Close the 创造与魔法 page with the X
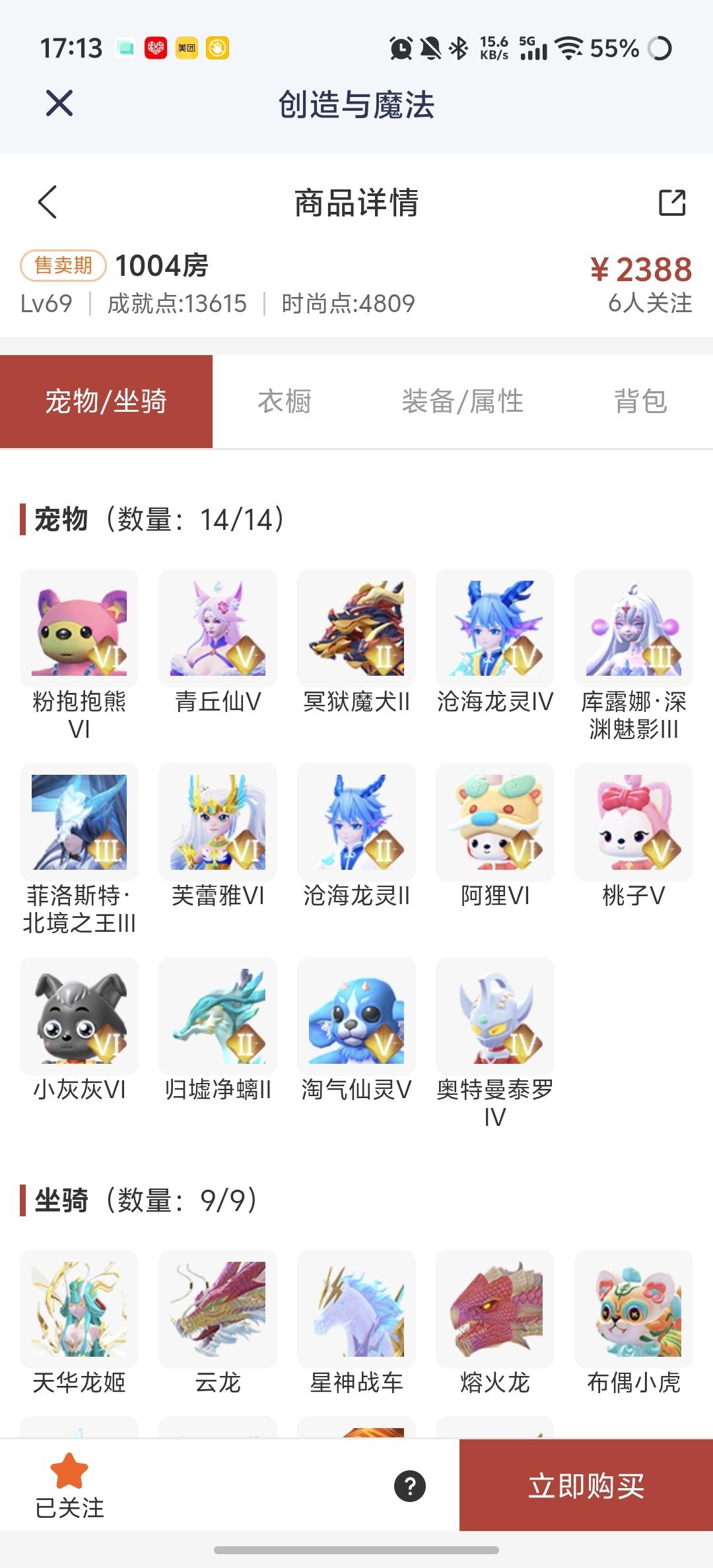This screenshot has height=1568, width=713. tap(59, 104)
